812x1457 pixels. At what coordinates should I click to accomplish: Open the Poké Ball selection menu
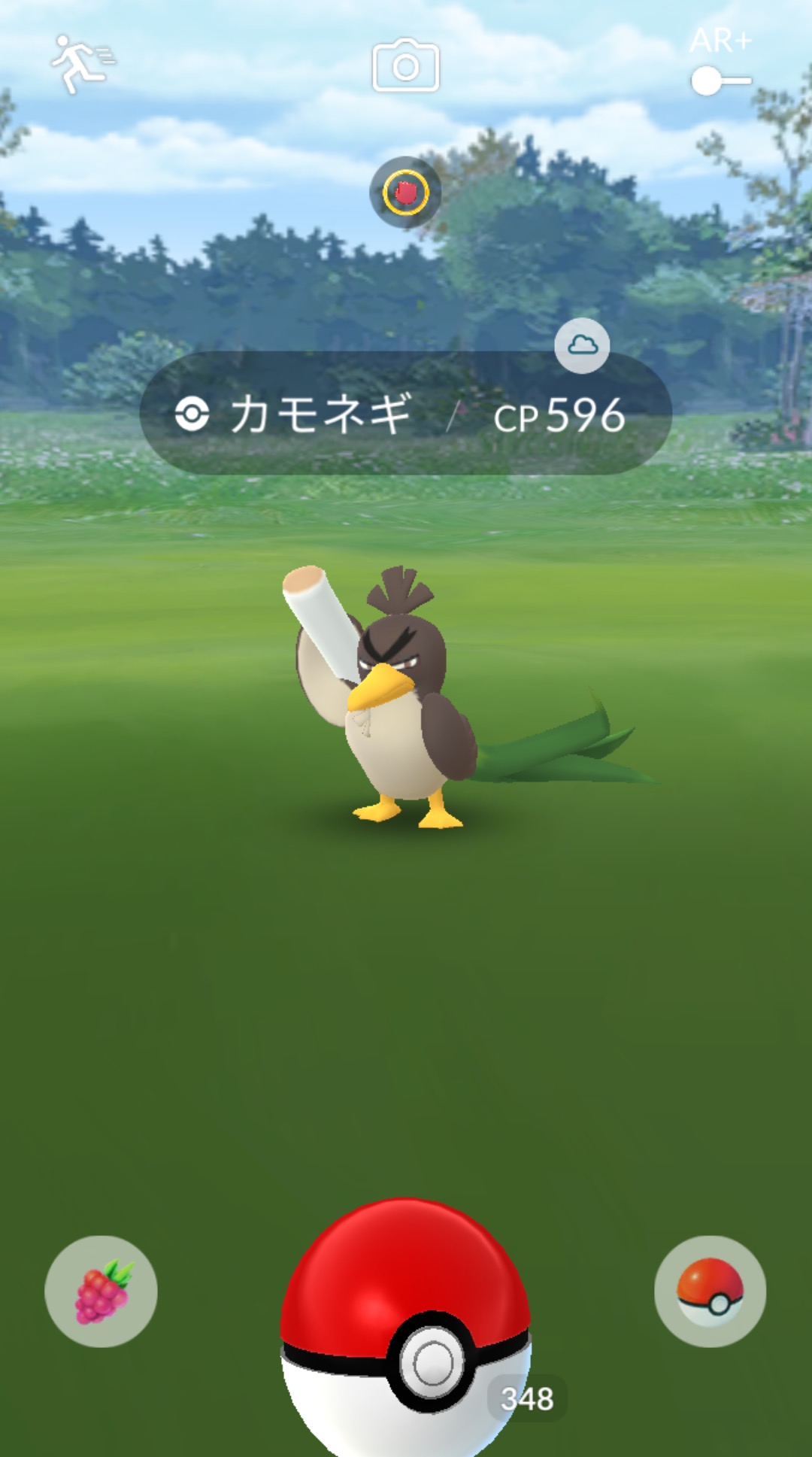[710, 1291]
